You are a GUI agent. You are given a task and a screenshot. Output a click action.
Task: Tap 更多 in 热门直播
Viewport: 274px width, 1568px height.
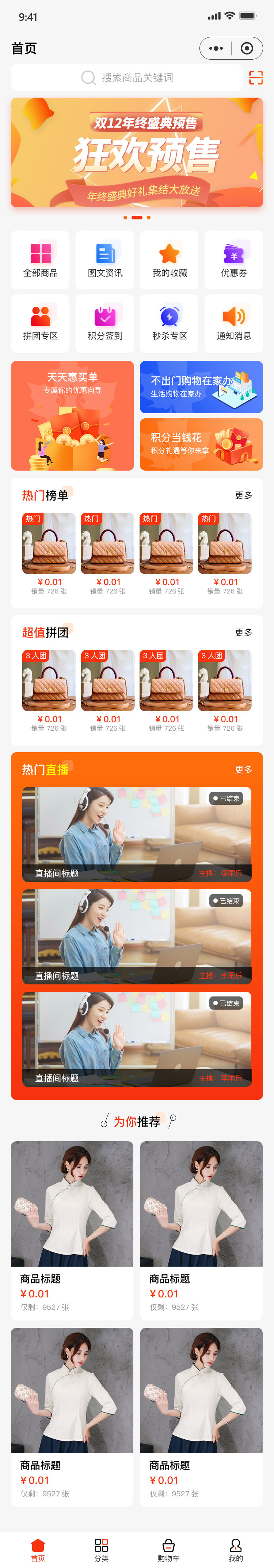coord(243,769)
